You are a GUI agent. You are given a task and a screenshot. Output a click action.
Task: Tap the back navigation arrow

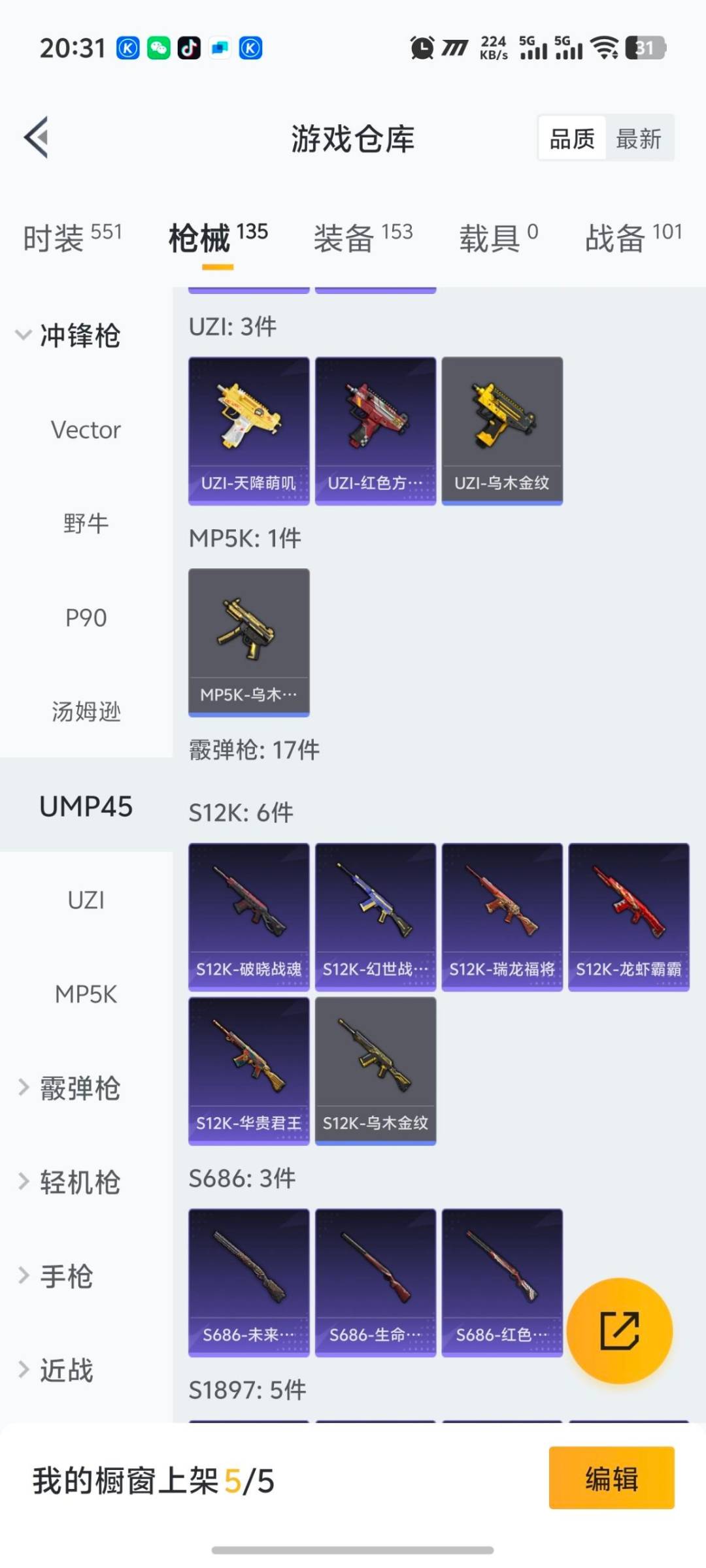coord(37,137)
